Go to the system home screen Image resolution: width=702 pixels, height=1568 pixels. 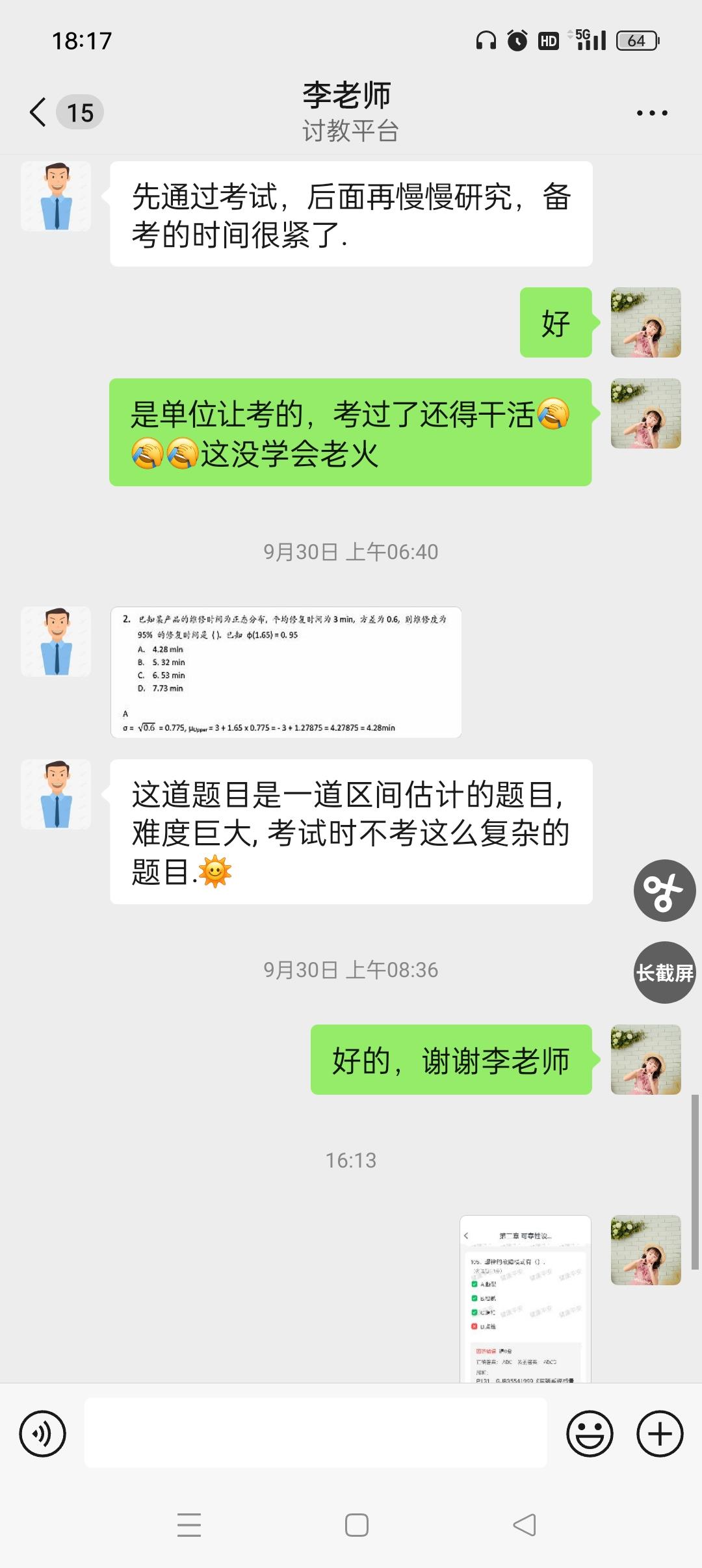tap(356, 1525)
